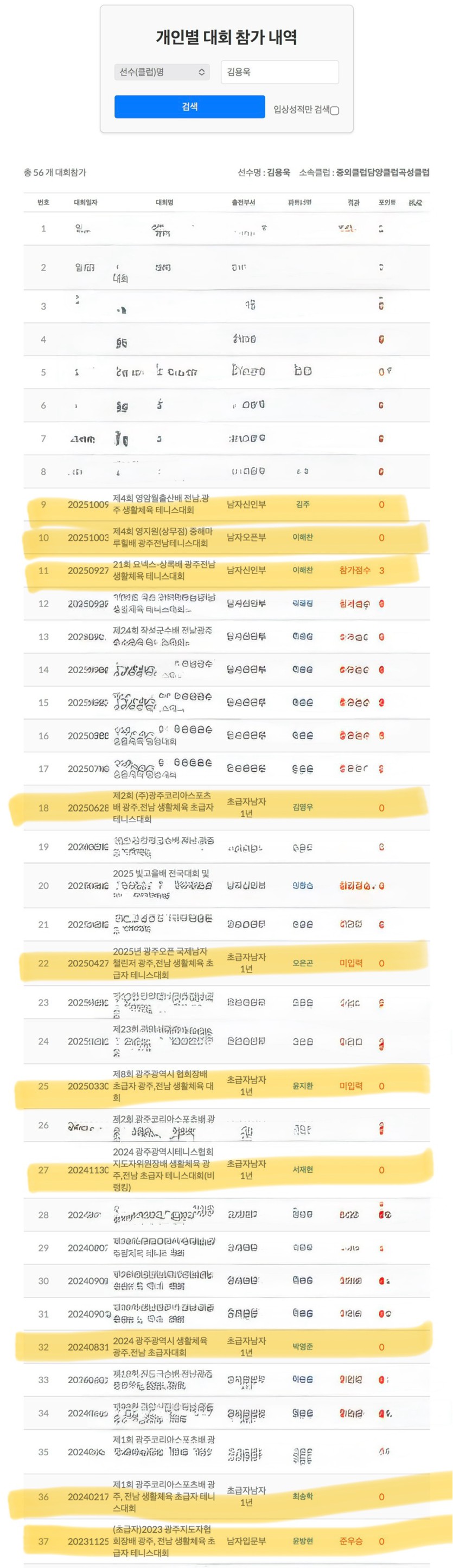This screenshot has width=453, height=1568.
Task: Focus the name field containing 김용욱
Action: coord(279,72)
